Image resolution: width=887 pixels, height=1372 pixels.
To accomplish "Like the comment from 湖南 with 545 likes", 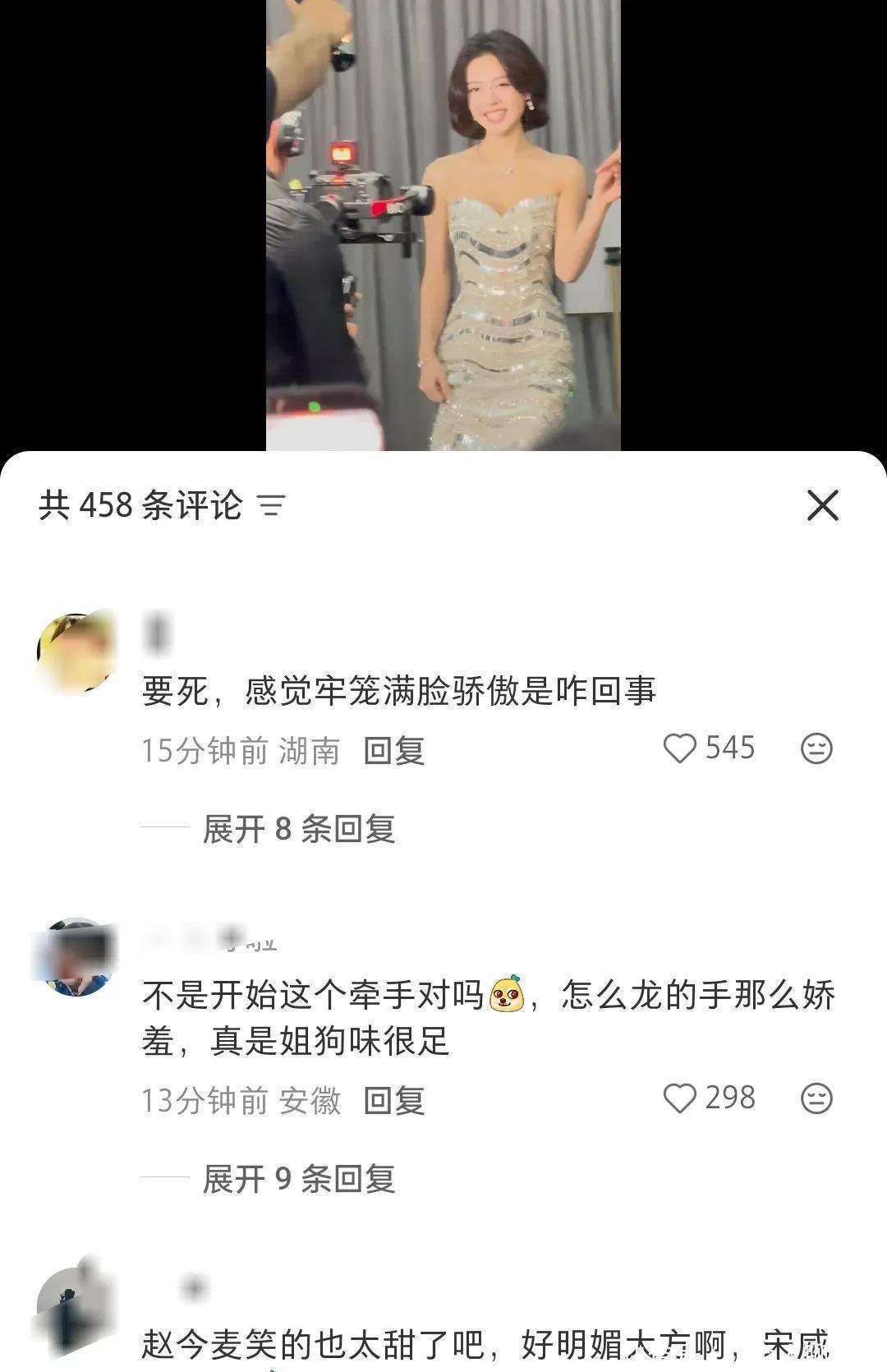I will tap(680, 748).
